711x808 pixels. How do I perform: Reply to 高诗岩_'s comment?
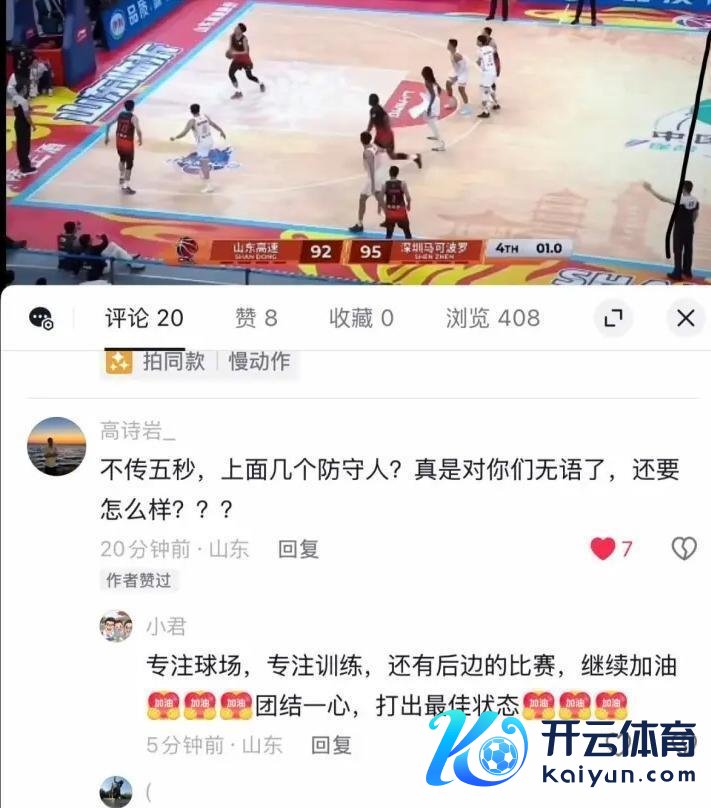tap(298, 549)
